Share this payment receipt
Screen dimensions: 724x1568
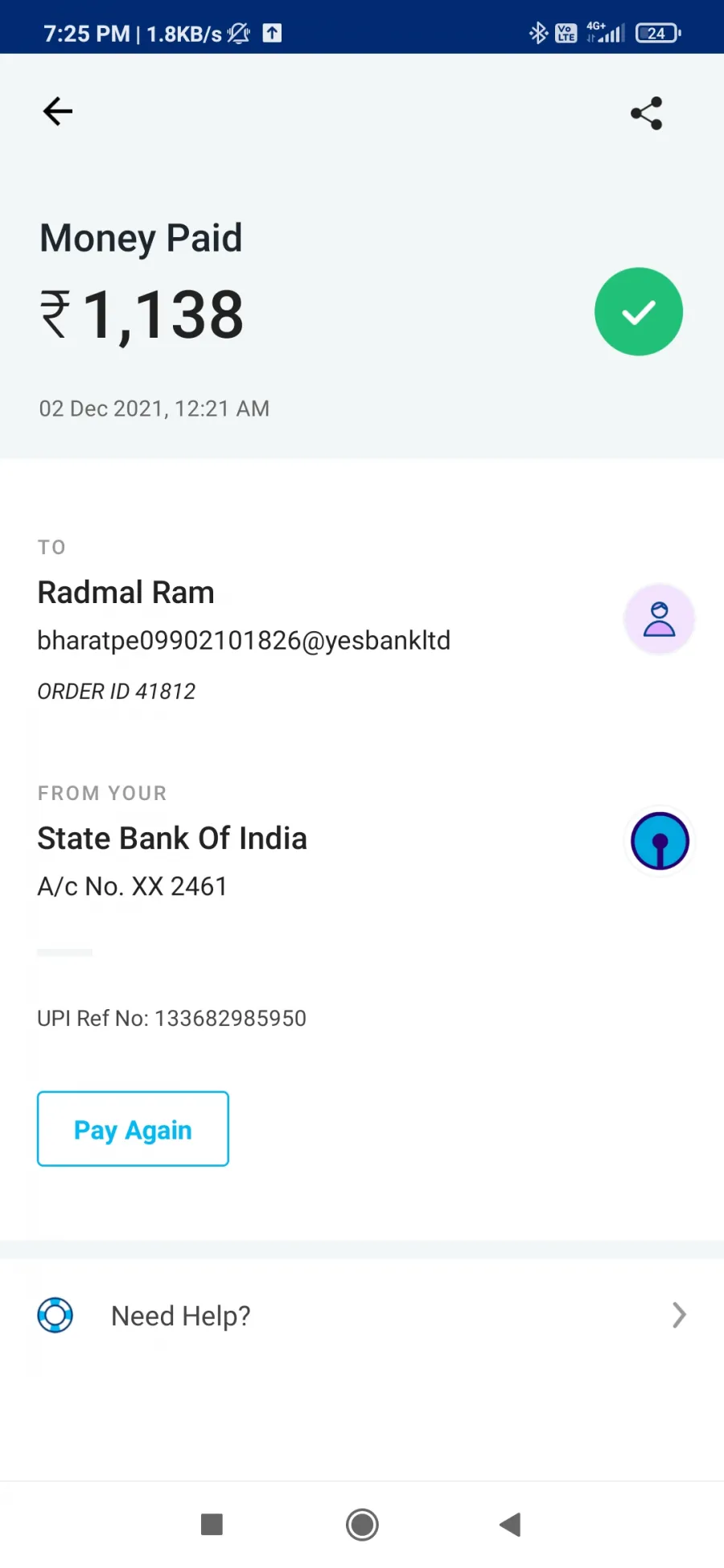point(647,113)
